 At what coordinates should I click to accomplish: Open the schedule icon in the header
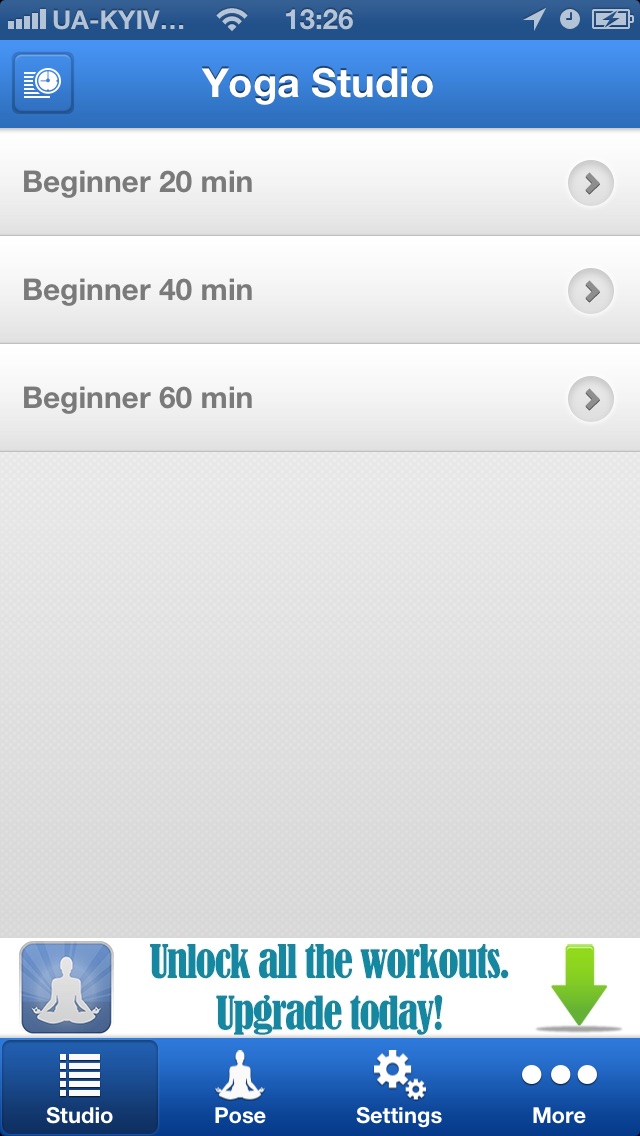click(43, 83)
